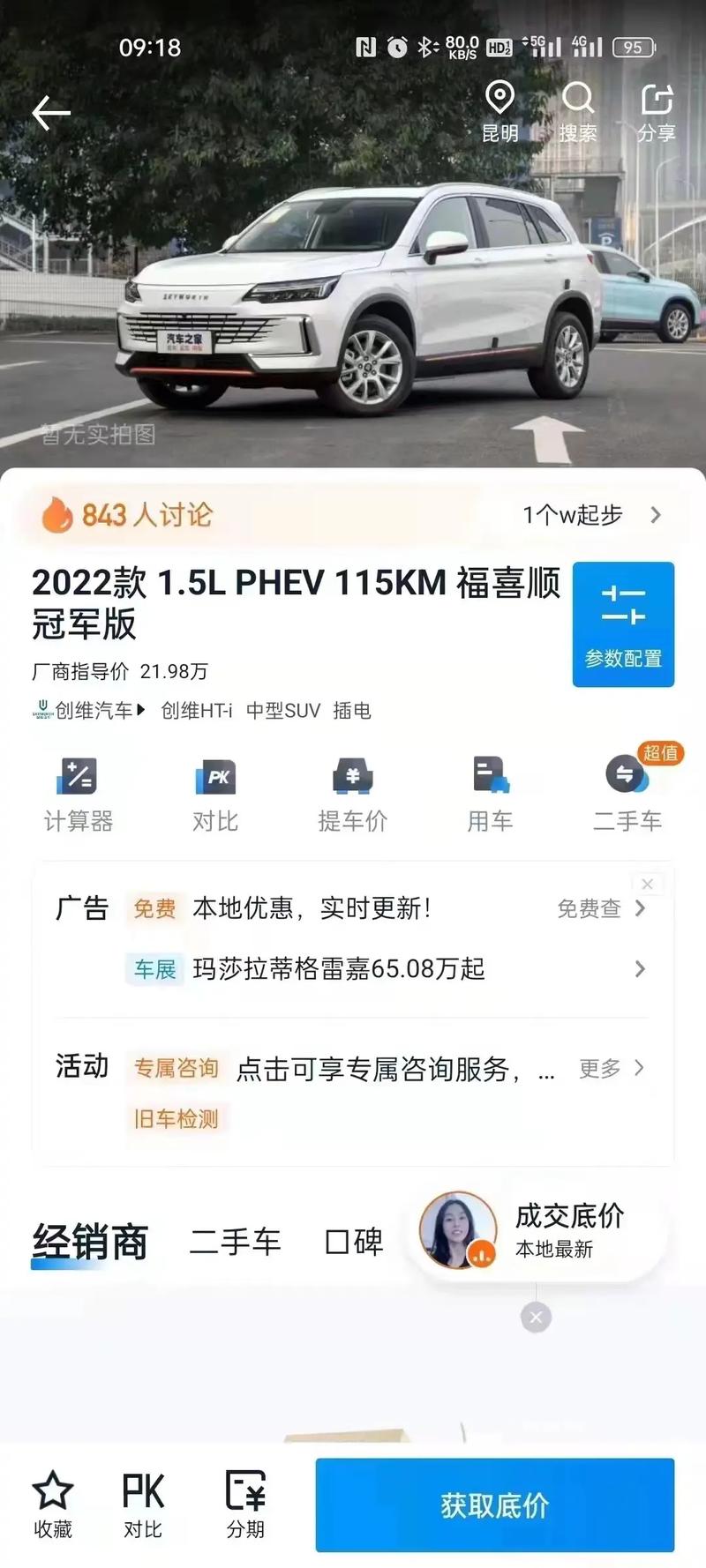
Task: Switch to the 口碑 tab
Action: point(354,1242)
